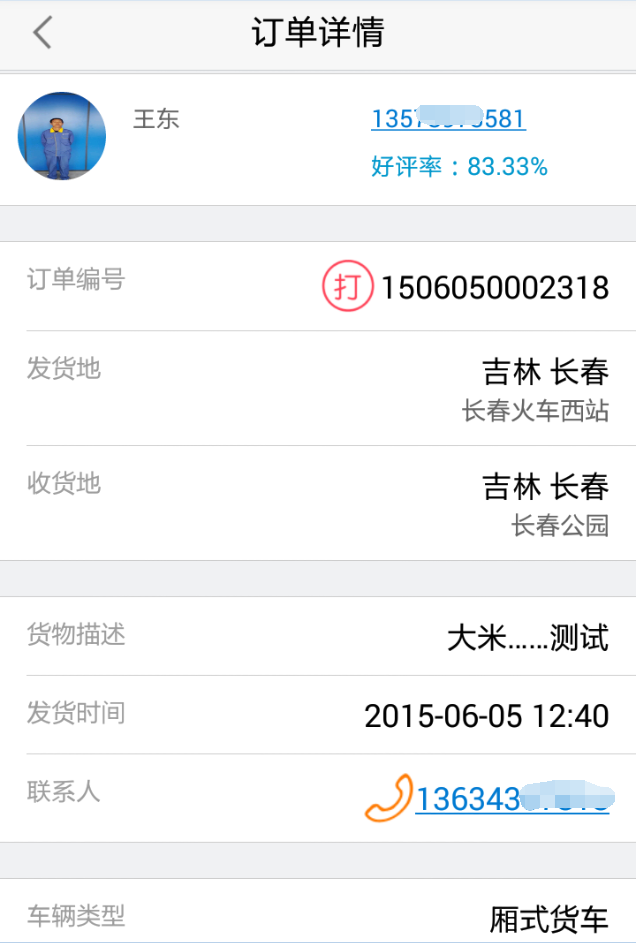Dial the 联系人 contact phone number
The height and width of the screenshot is (943, 636).
tap(511, 799)
